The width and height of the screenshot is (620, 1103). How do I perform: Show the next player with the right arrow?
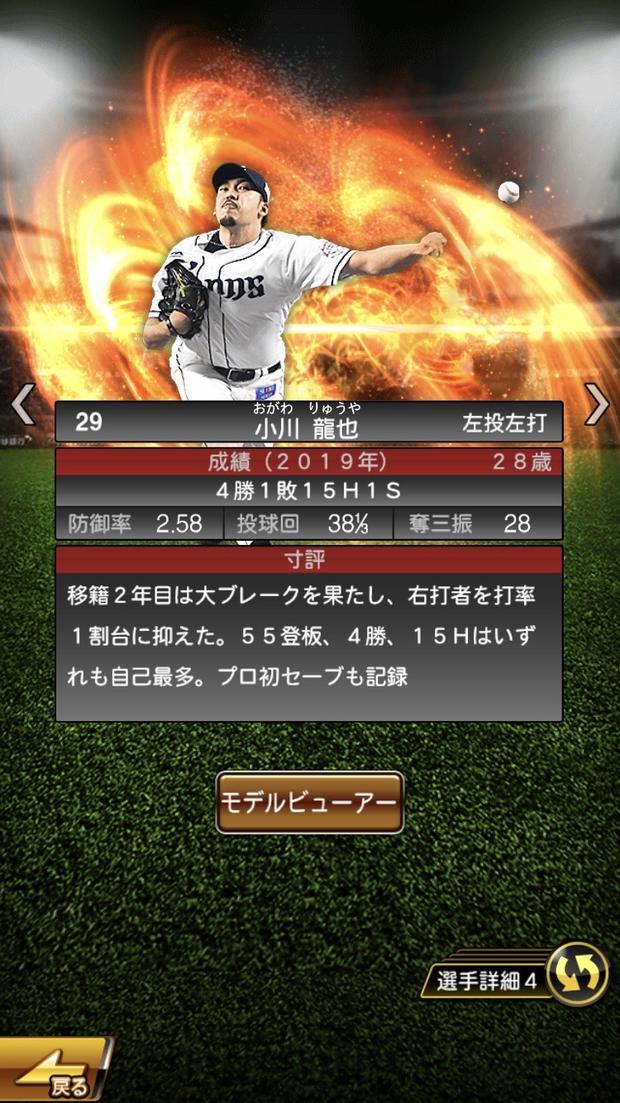click(597, 405)
